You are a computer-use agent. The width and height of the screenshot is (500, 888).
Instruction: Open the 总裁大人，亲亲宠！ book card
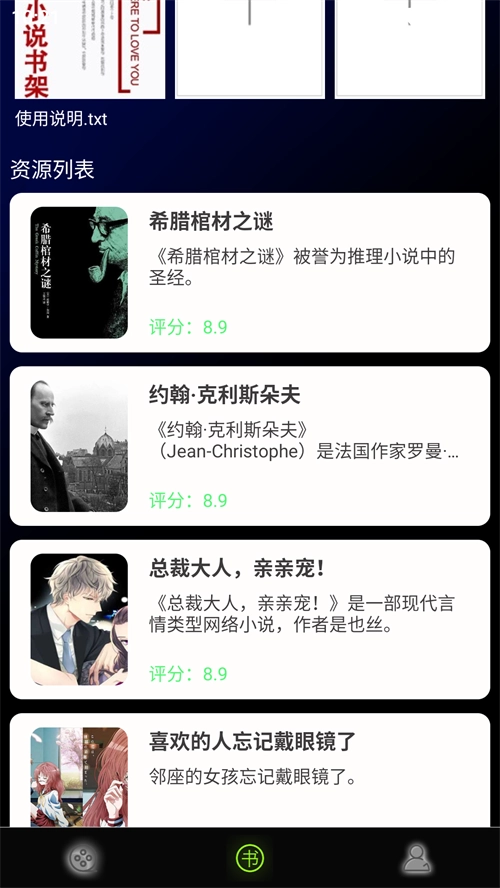[250, 619]
